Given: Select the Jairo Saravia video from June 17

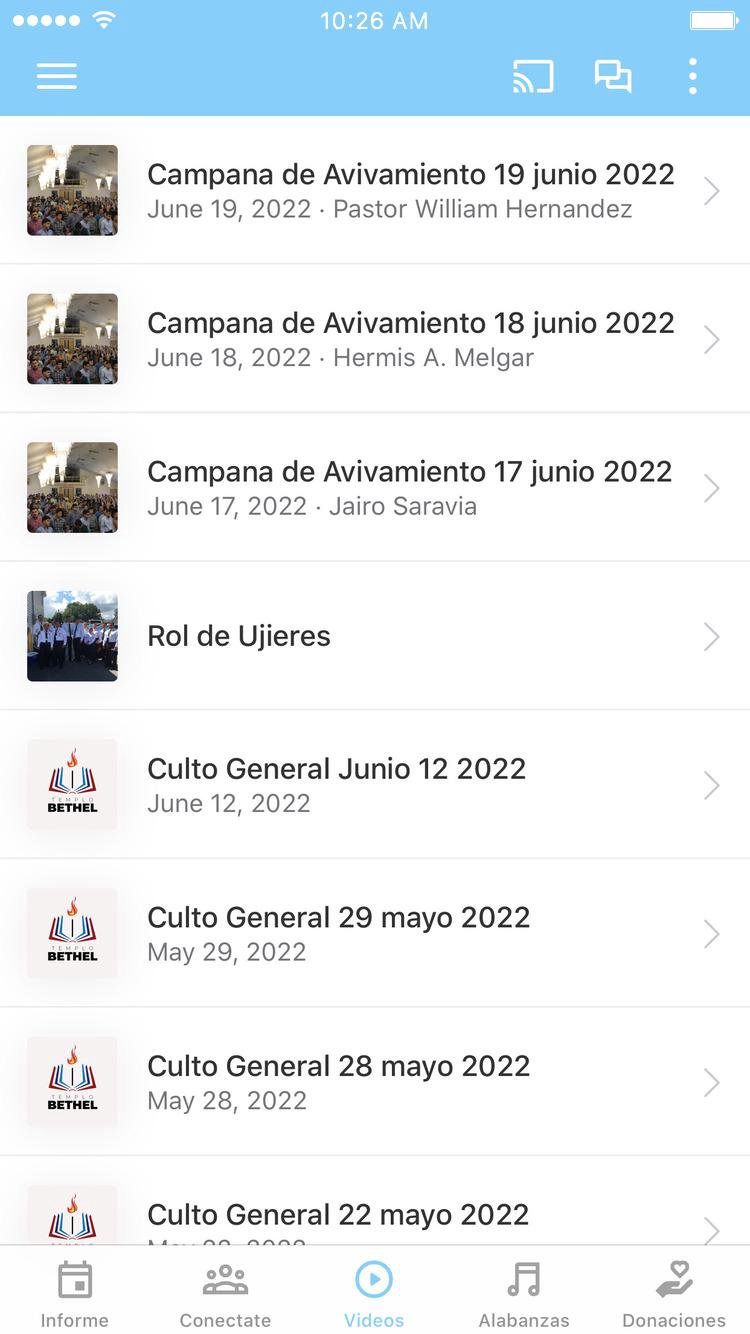Looking at the screenshot, I should [410, 488].
